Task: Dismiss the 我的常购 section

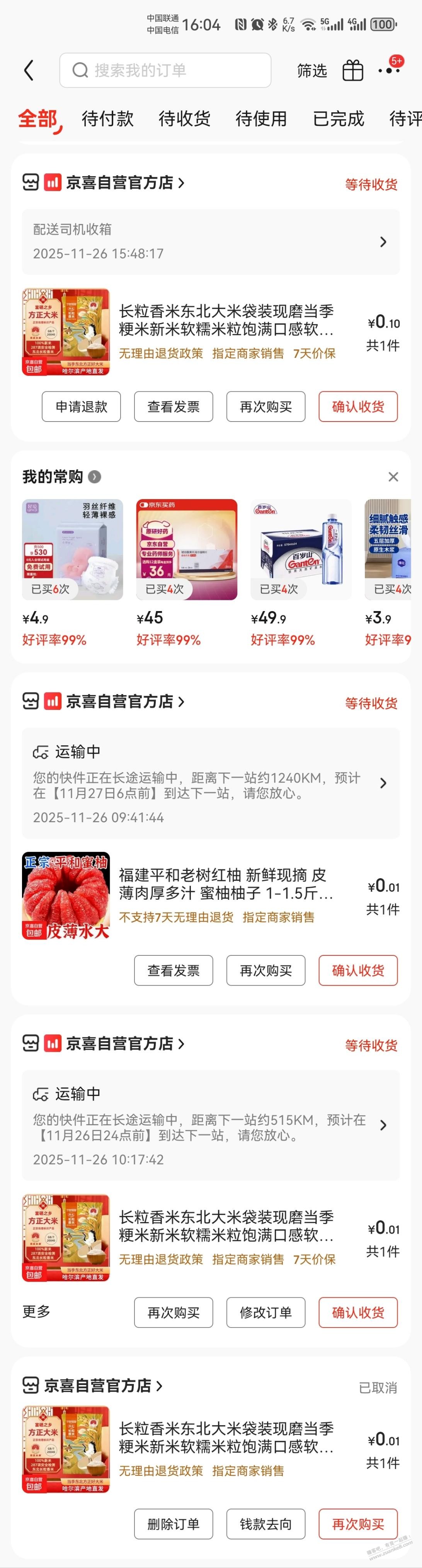Action: [393, 477]
